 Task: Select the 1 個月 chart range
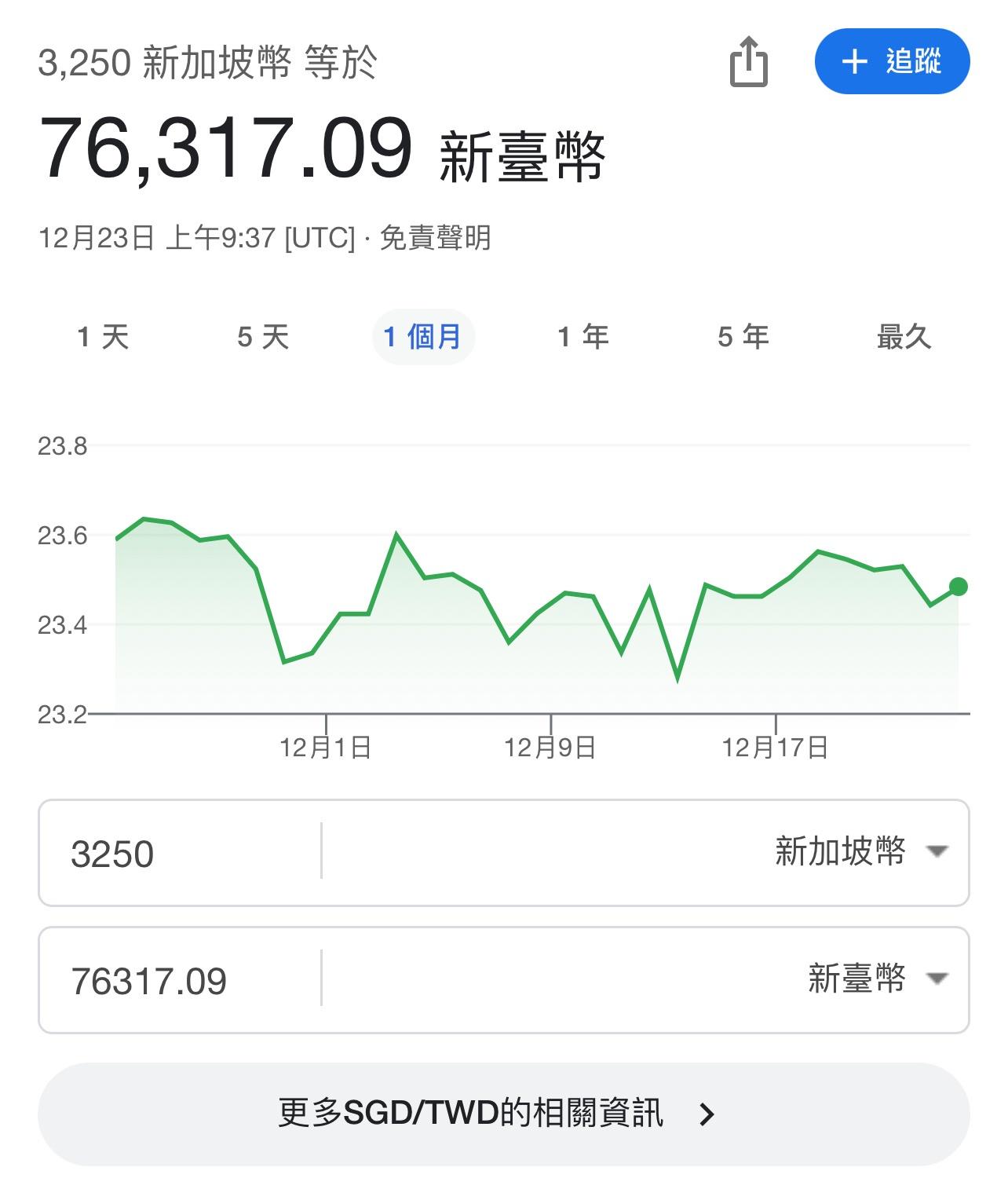tap(423, 337)
